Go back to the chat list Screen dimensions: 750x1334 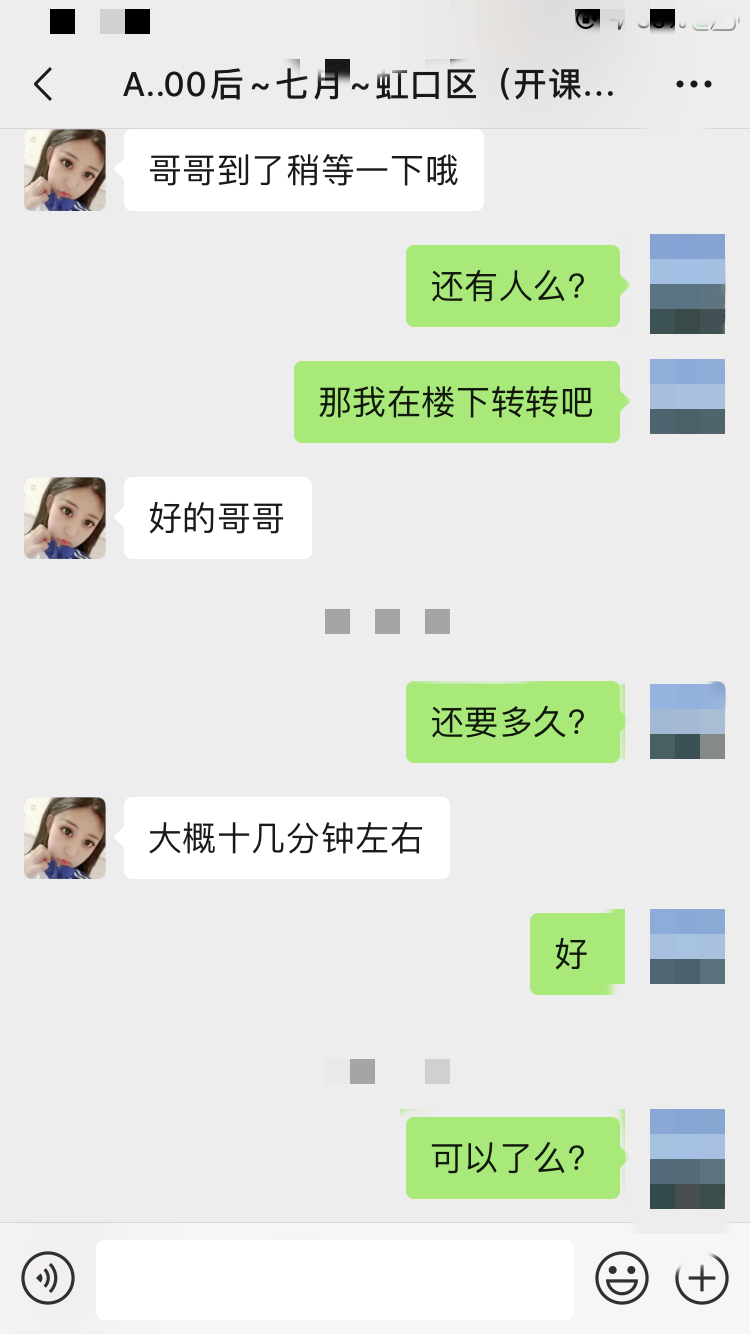[x=43, y=85]
